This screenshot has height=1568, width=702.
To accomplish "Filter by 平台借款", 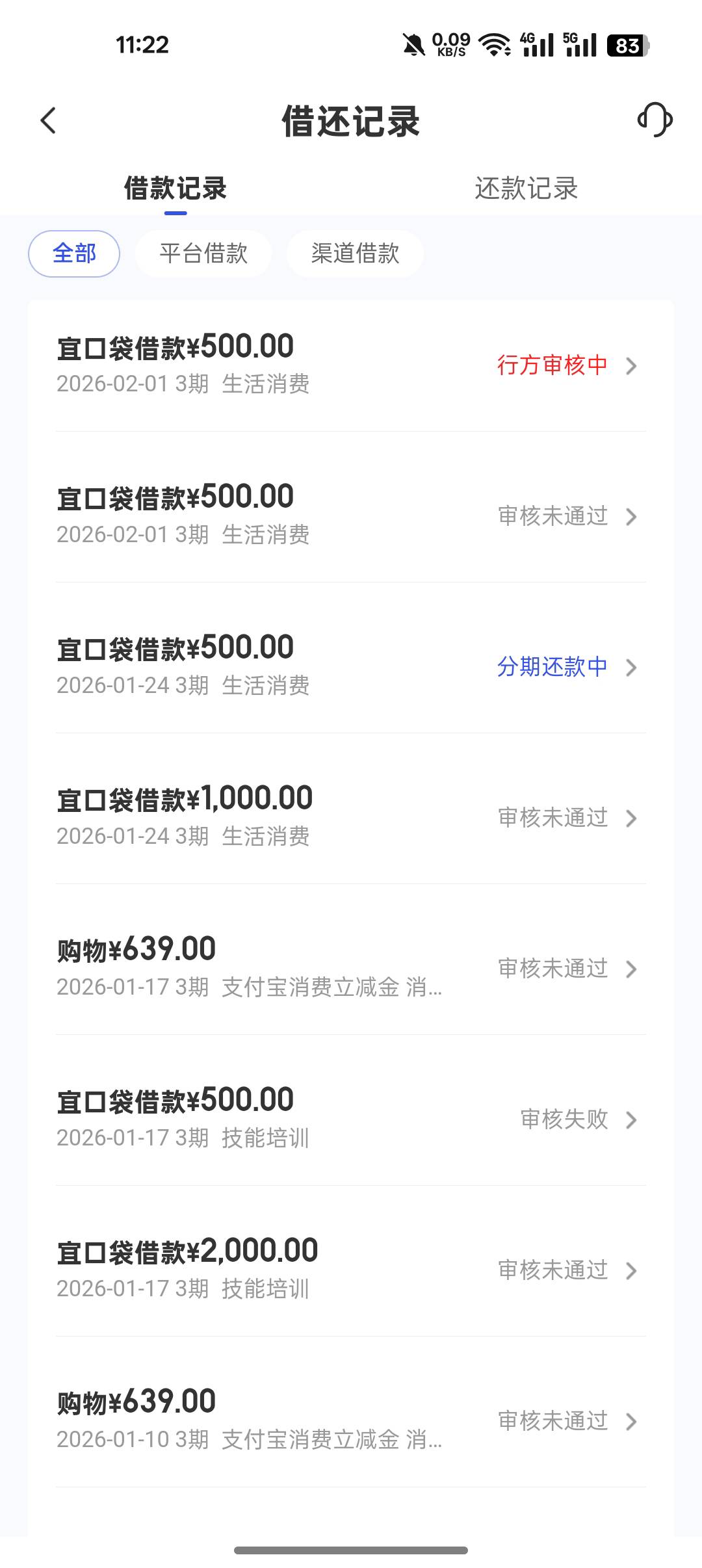I will 203,254.
